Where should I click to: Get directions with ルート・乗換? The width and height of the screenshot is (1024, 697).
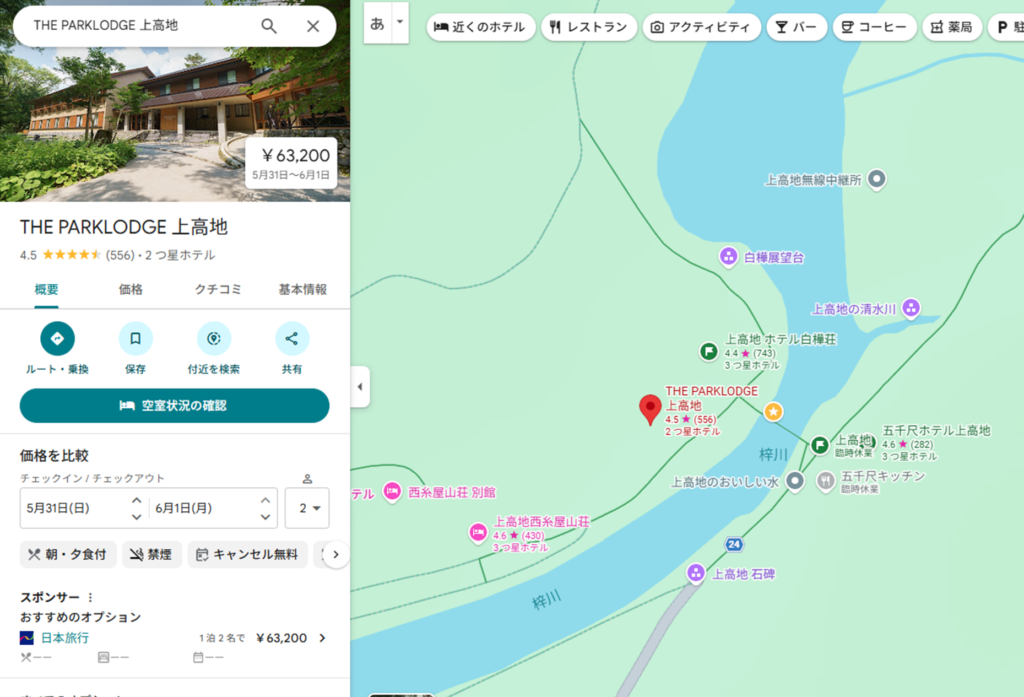click(57, 339)
